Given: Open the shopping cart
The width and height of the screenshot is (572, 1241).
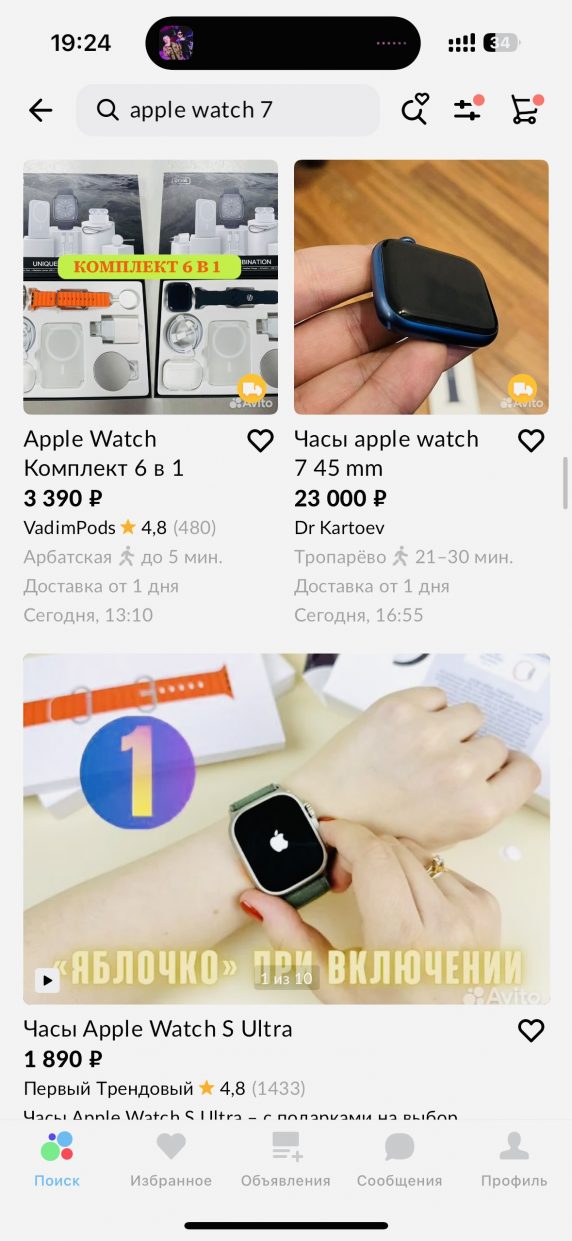Looking at the screenshot, I should [525, 109].
